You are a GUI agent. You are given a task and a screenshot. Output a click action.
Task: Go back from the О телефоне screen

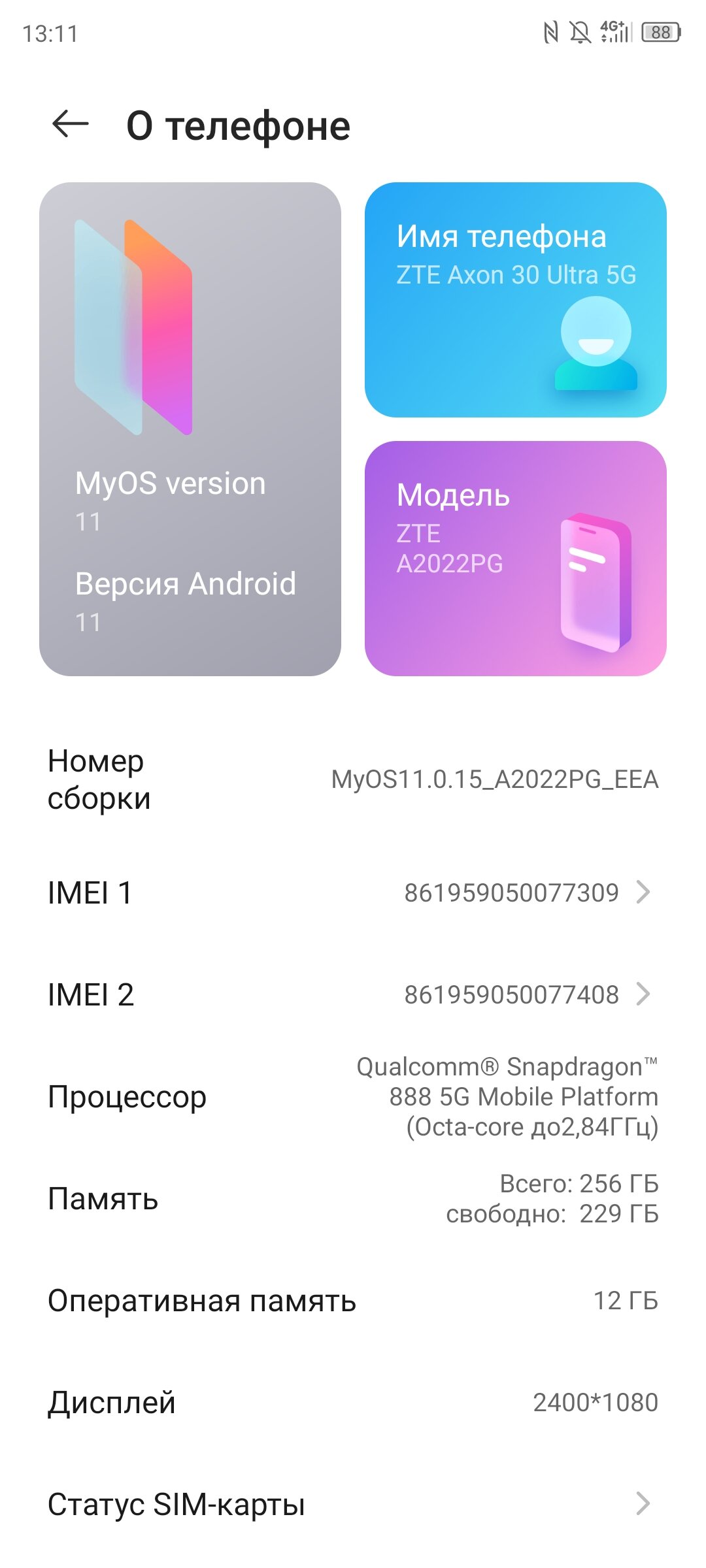(70, 124)
